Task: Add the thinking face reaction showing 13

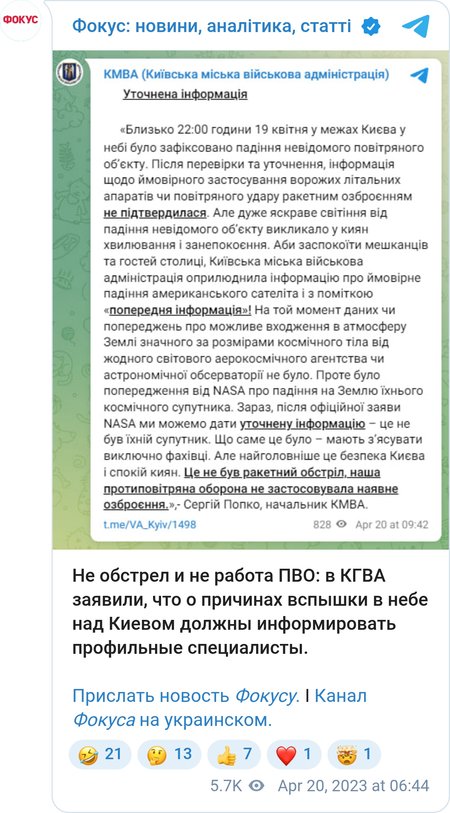Action: (168, 754)
